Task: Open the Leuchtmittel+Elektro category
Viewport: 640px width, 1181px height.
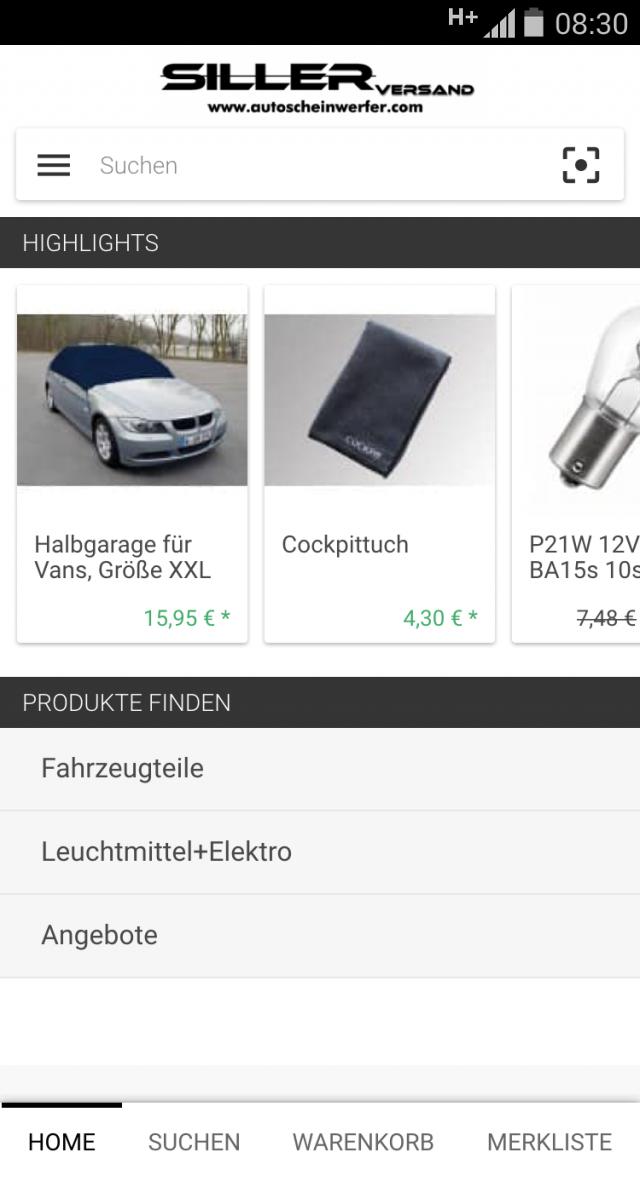Action: click(x=320, y=852)
